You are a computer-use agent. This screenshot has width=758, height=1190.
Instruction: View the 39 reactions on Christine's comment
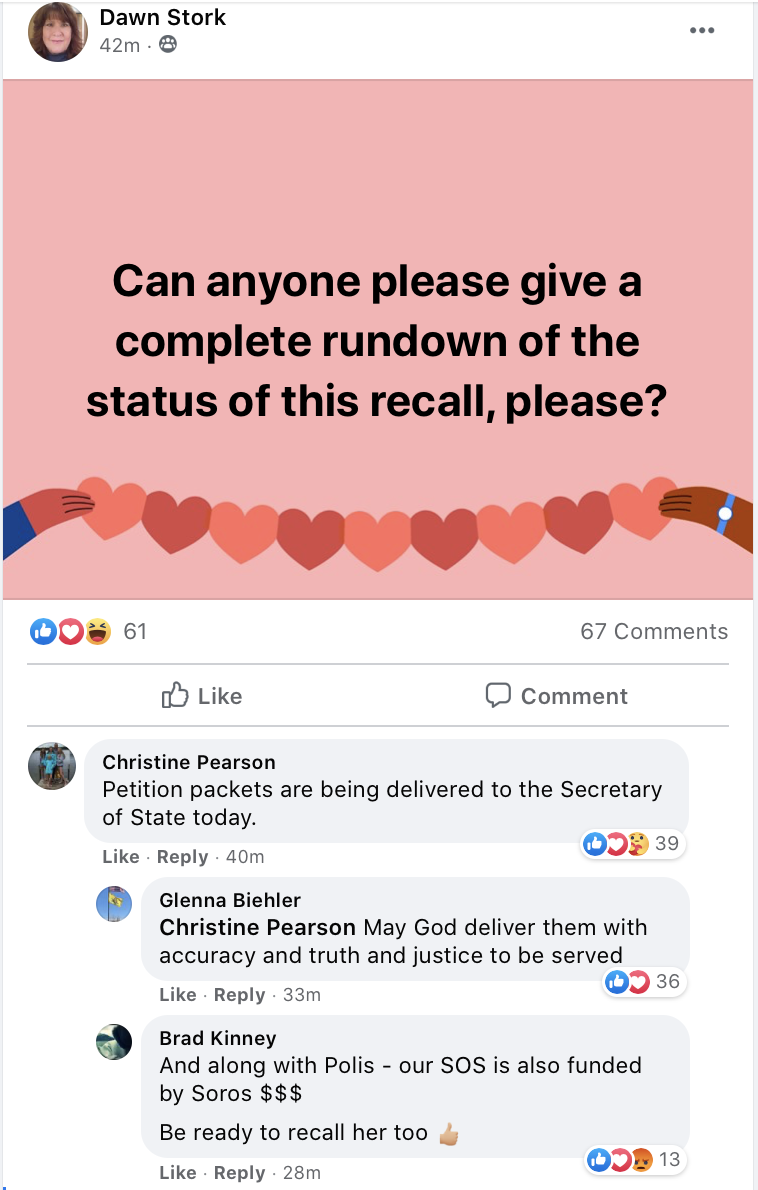(x=633, y=844)
